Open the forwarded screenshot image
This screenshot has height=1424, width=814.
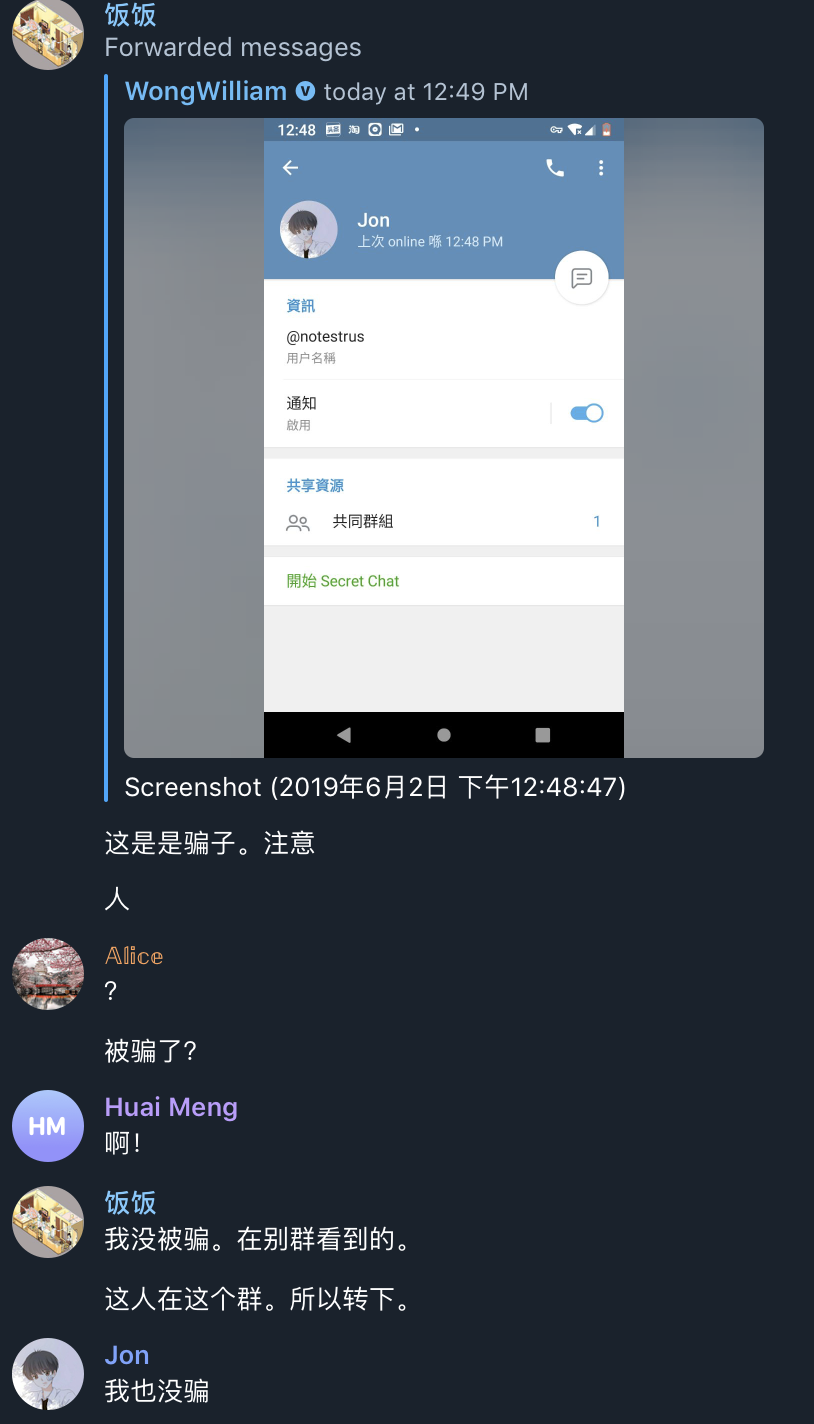coord(443,437)
